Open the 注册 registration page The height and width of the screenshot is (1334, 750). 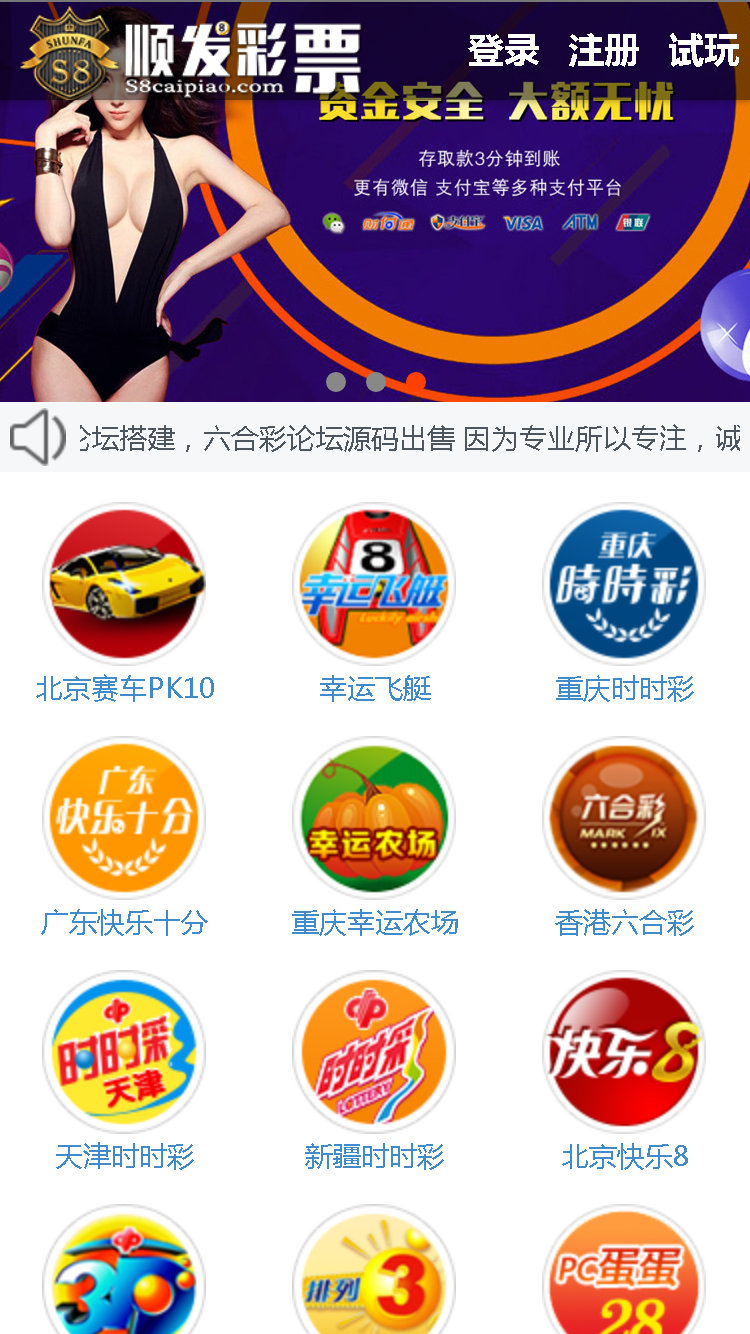coord(603,51)
